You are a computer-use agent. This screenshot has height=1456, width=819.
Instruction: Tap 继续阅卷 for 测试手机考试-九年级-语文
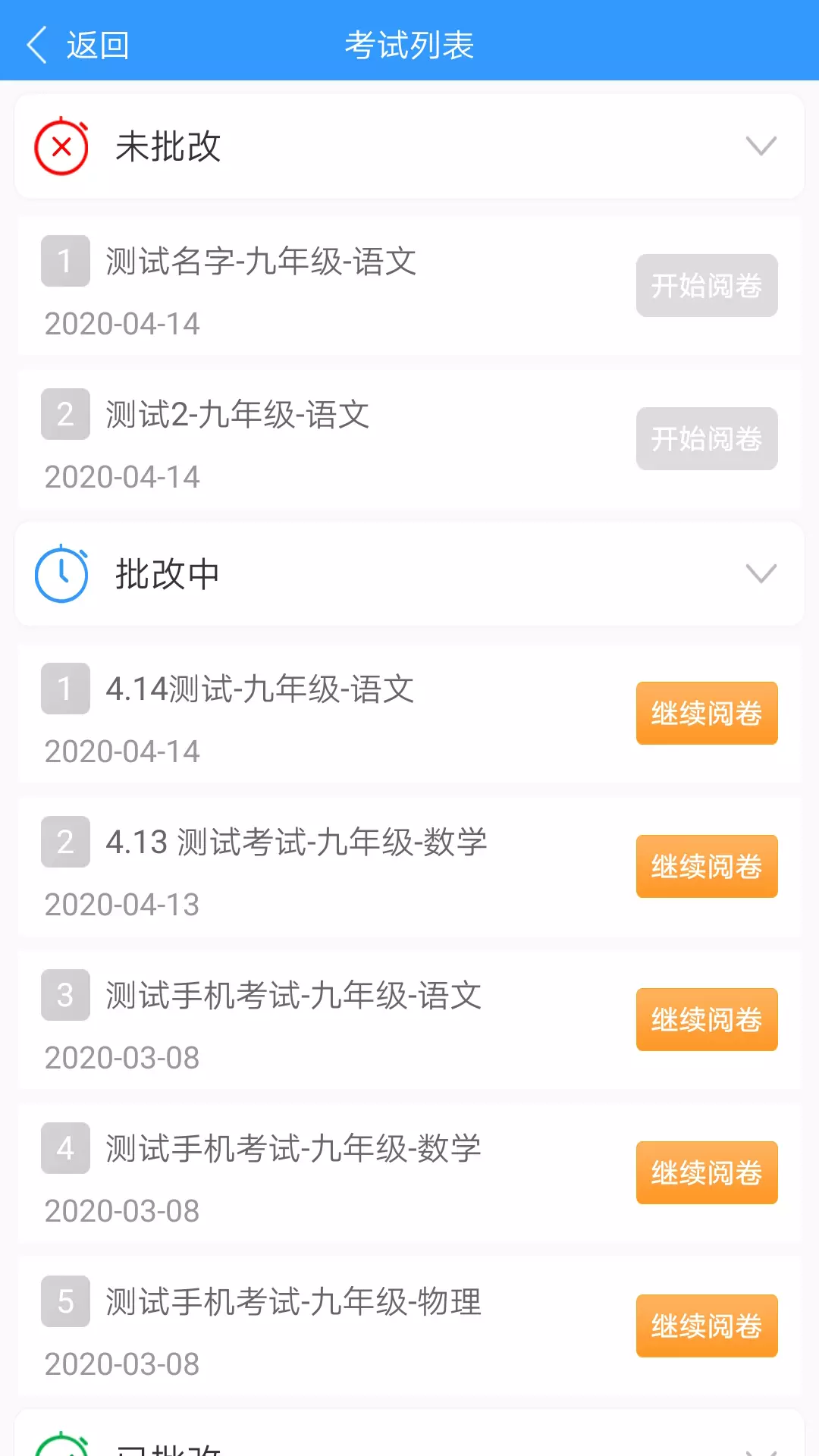click(706, 1020)
